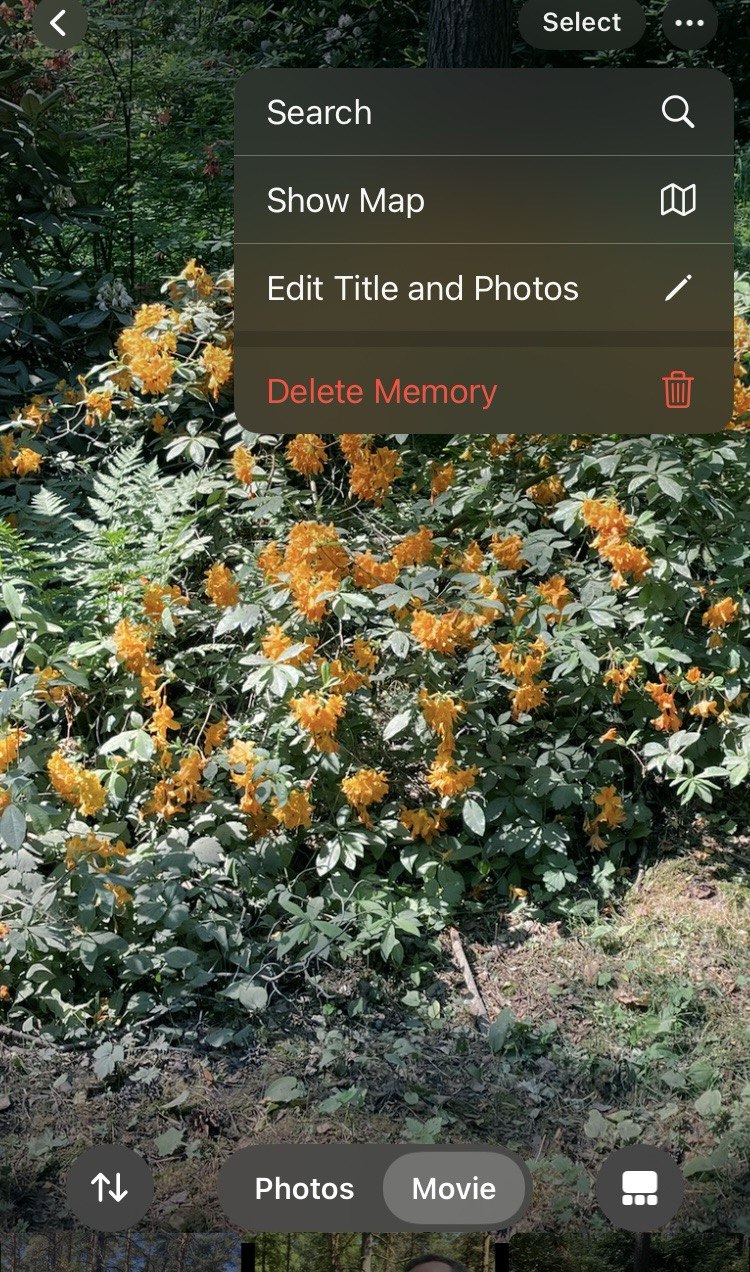Screen dimensions: 750x1272
Task: Tap the pencil icon for editing
Action: (679, 288)
